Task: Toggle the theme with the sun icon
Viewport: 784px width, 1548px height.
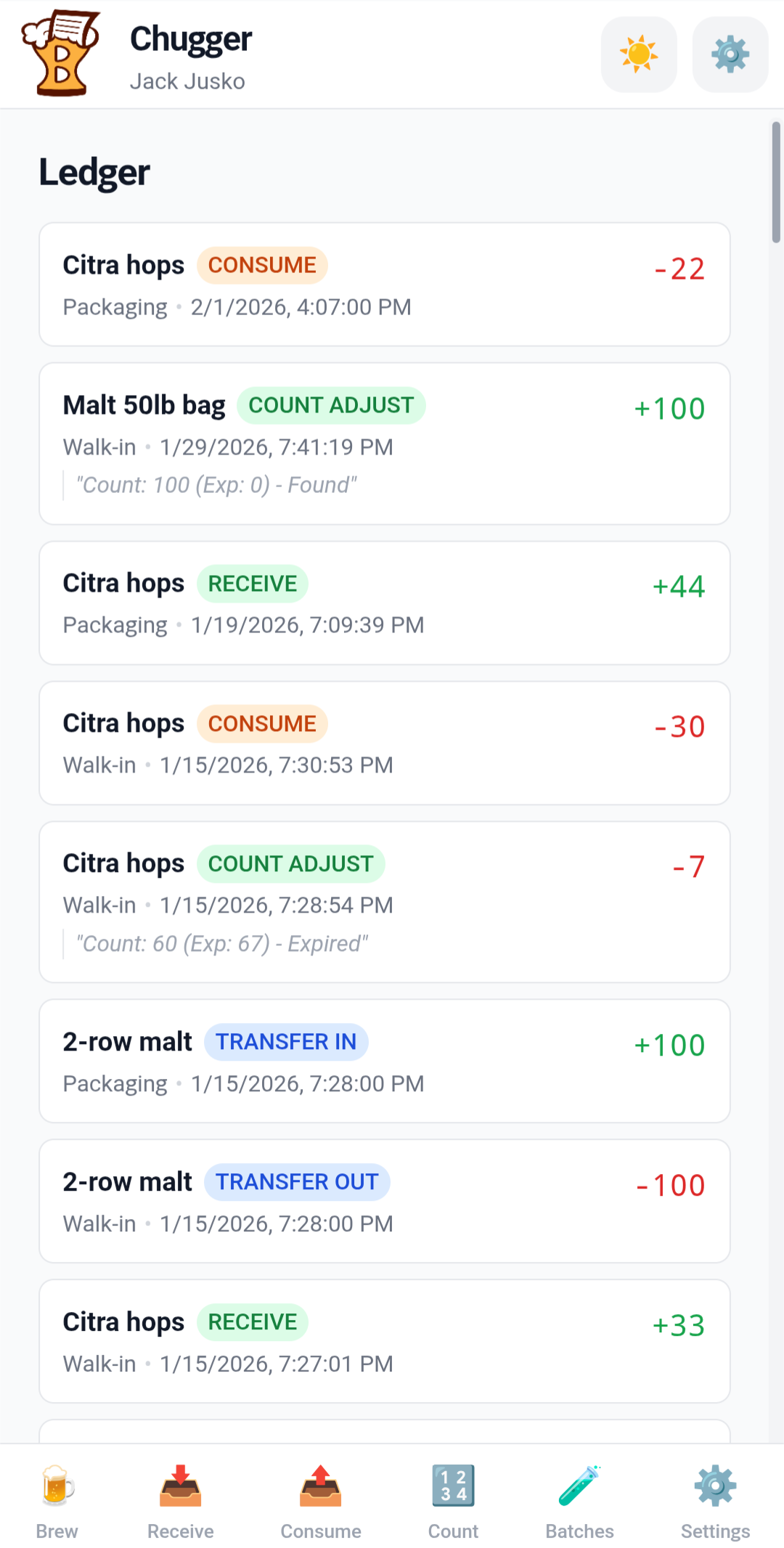Action: click(638, 54)
